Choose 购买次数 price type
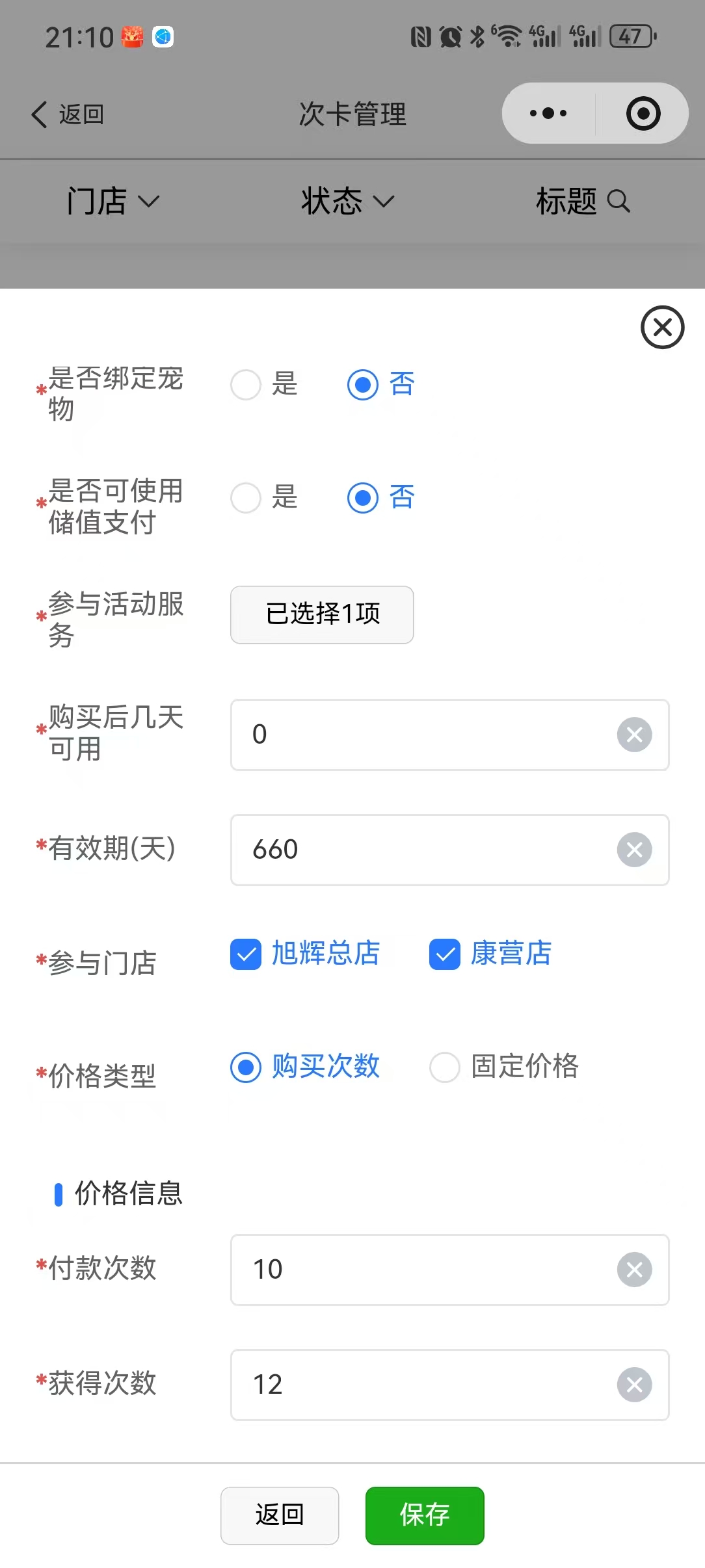 coord(246,1067)
